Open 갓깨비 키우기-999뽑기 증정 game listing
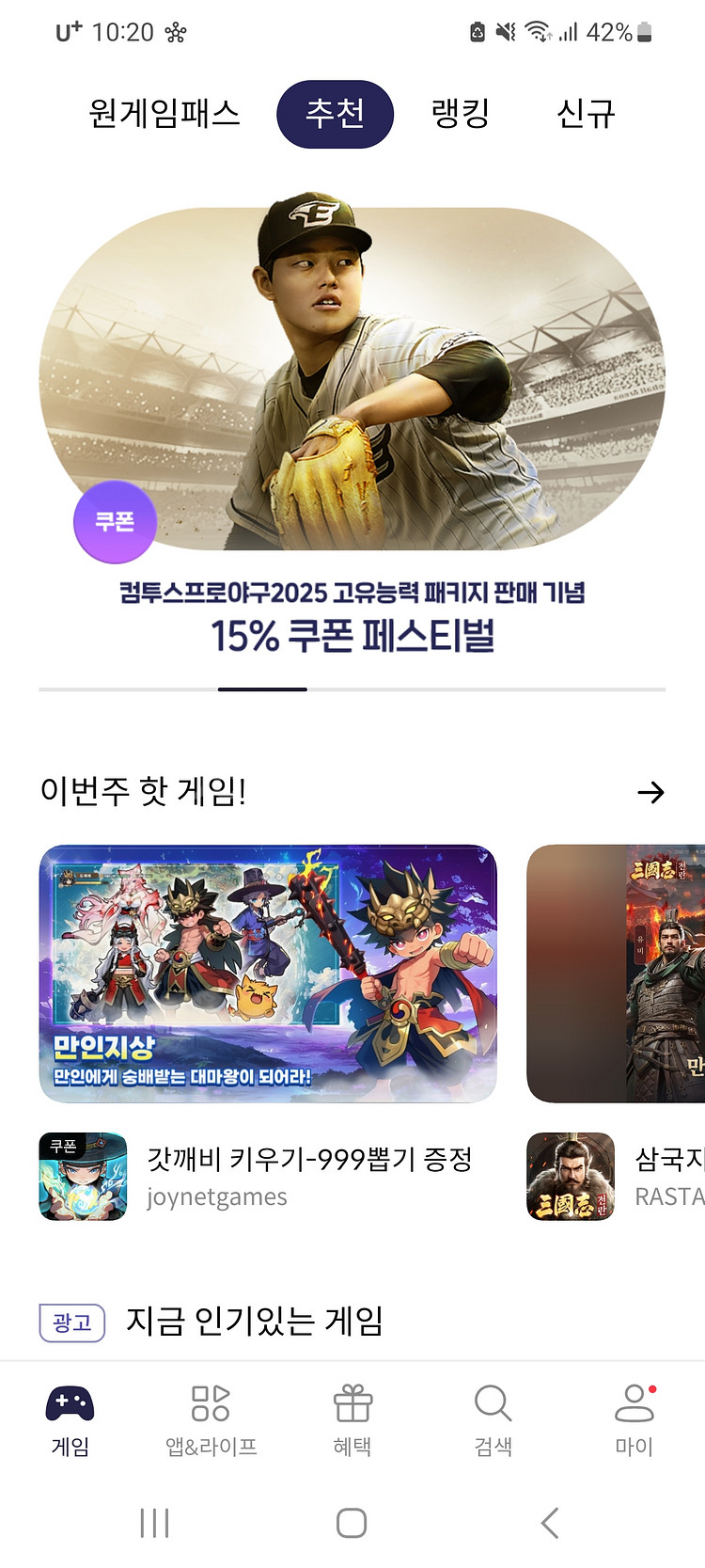The image size is (705, 1568). (268, 1176)
